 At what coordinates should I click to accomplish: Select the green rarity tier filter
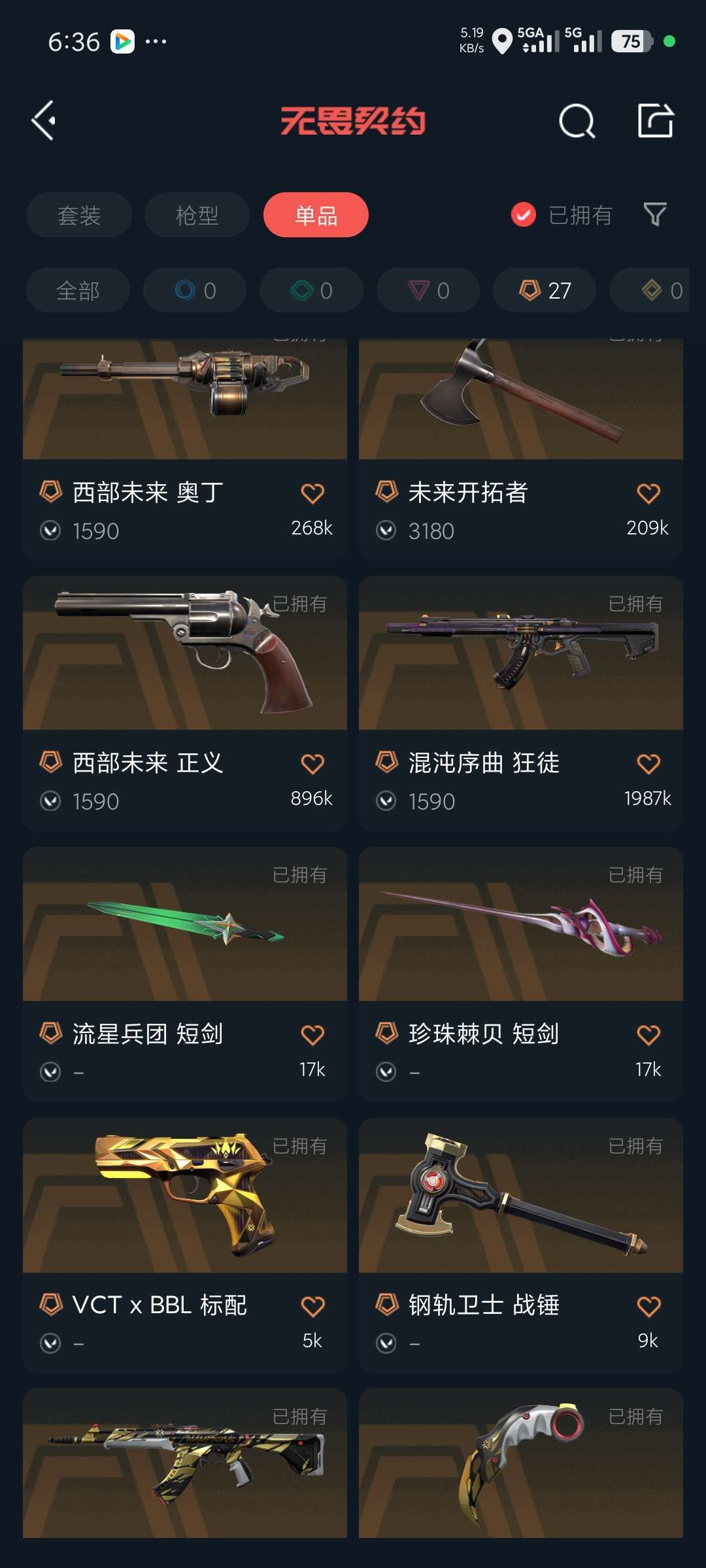click(311, 289)
